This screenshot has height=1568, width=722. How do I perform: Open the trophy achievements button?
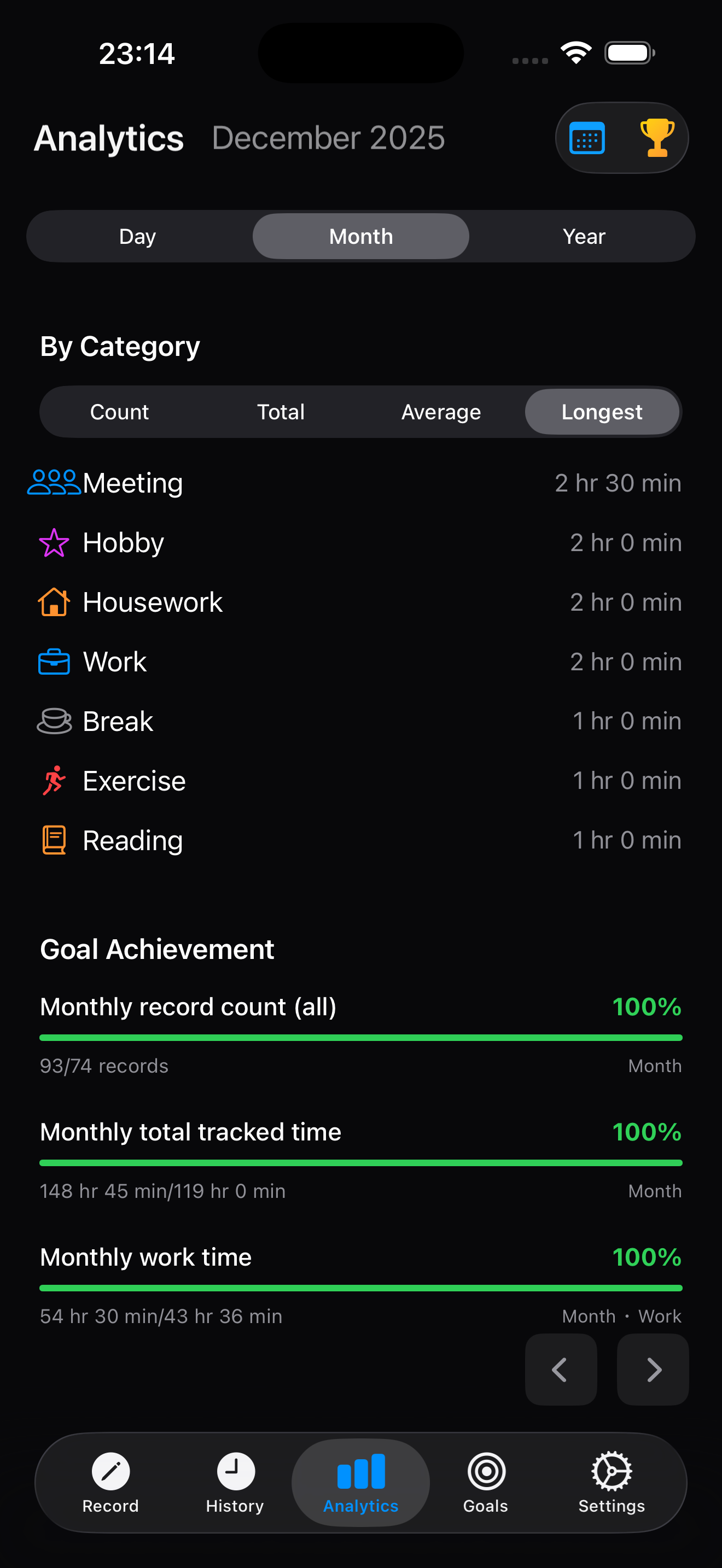[656, 138]
